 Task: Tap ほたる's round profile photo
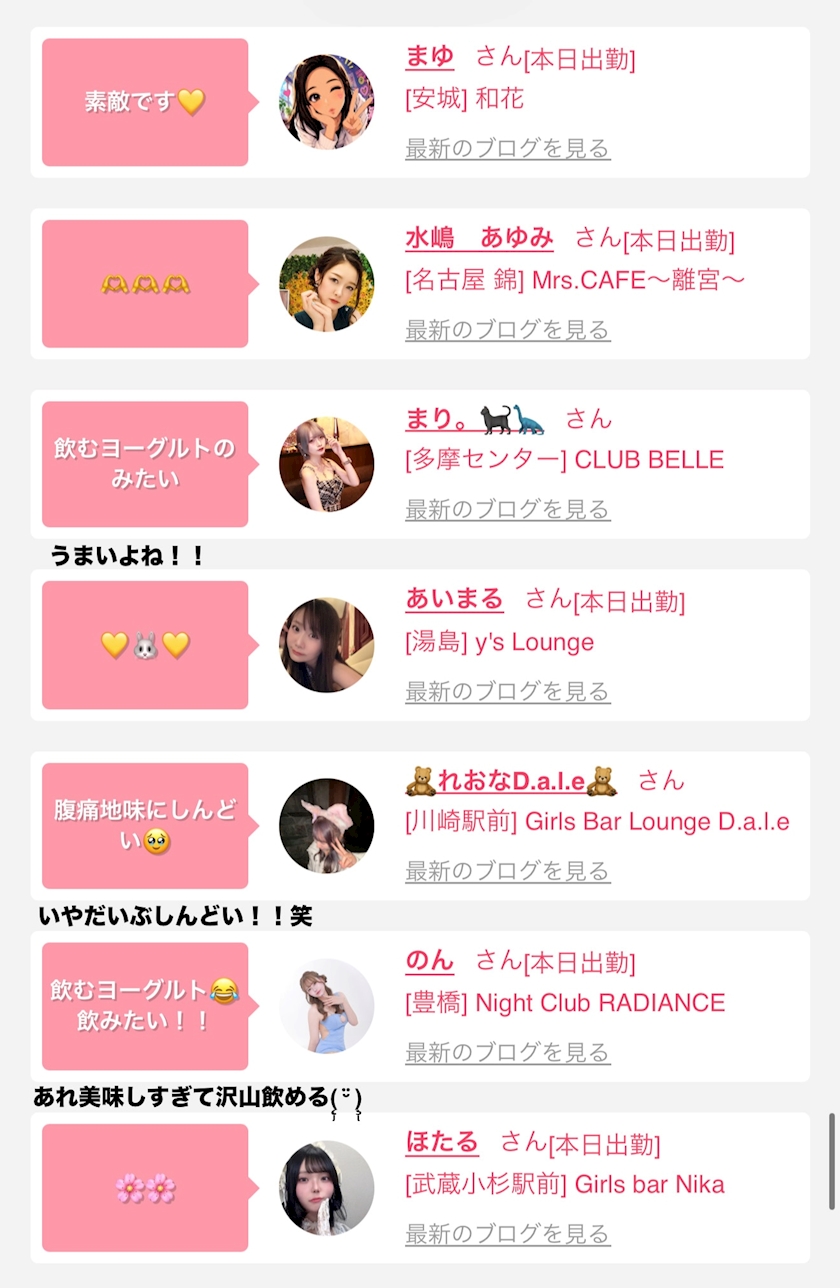coord(327,1188)
